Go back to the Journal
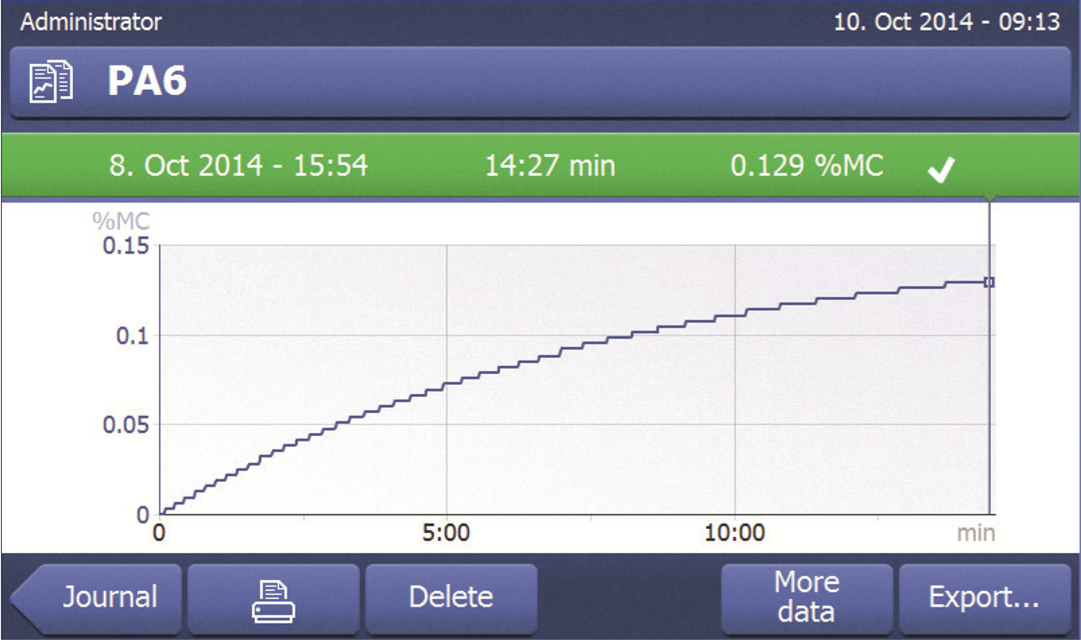This screenshot has width=1081, height=640. (98, 598)
